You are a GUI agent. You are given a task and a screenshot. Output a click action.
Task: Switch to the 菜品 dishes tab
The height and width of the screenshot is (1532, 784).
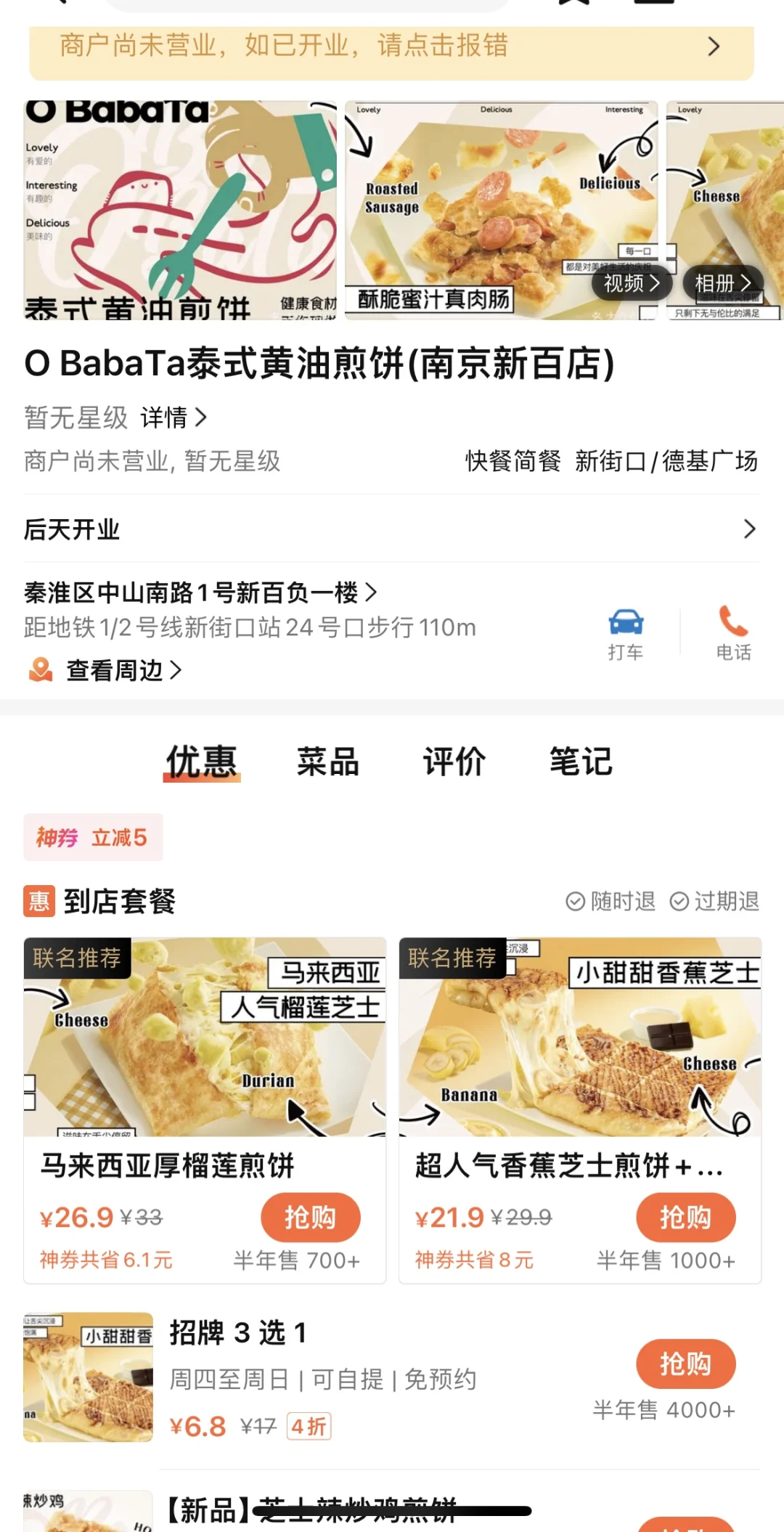click(327, 762)
